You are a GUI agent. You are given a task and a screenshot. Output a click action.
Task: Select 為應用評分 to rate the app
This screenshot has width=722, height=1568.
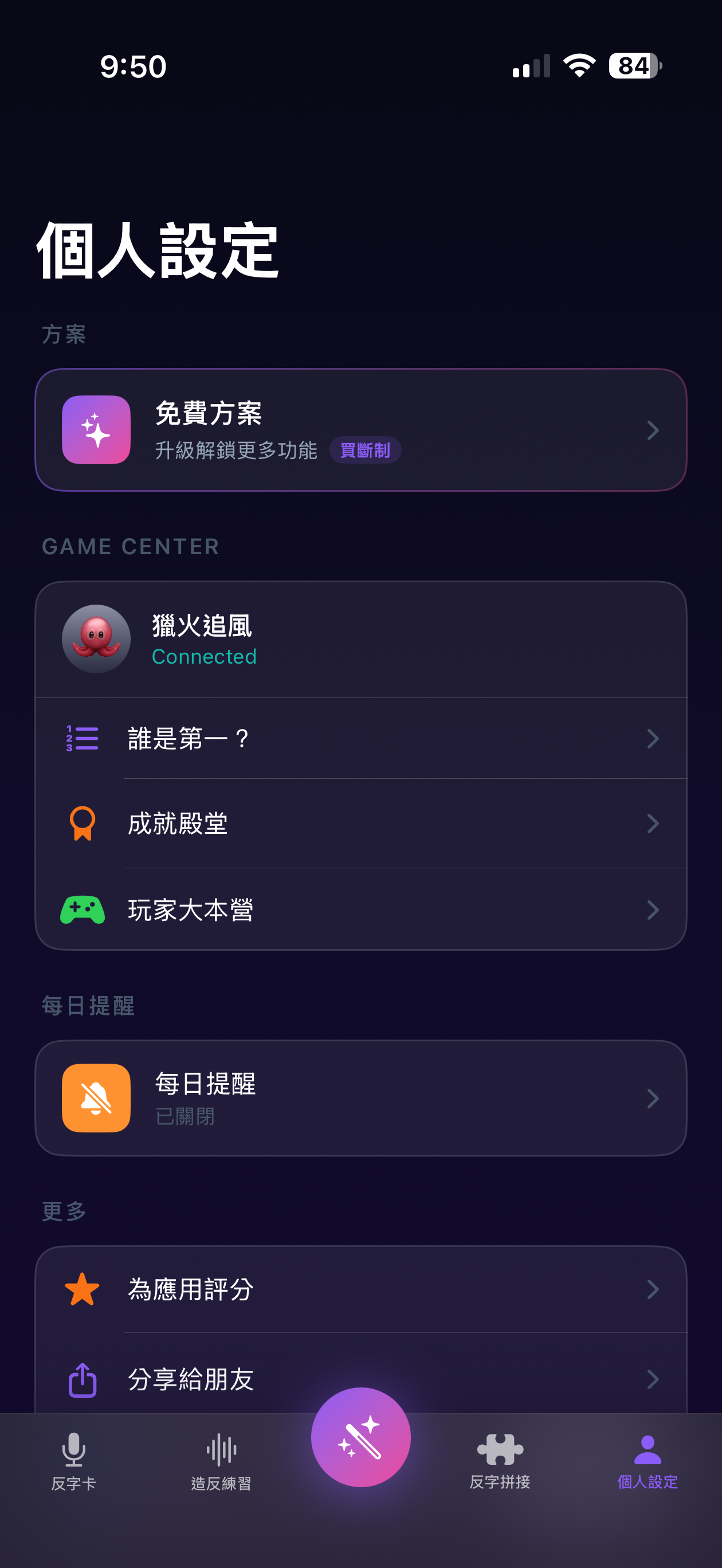[x=360, y=1289]
